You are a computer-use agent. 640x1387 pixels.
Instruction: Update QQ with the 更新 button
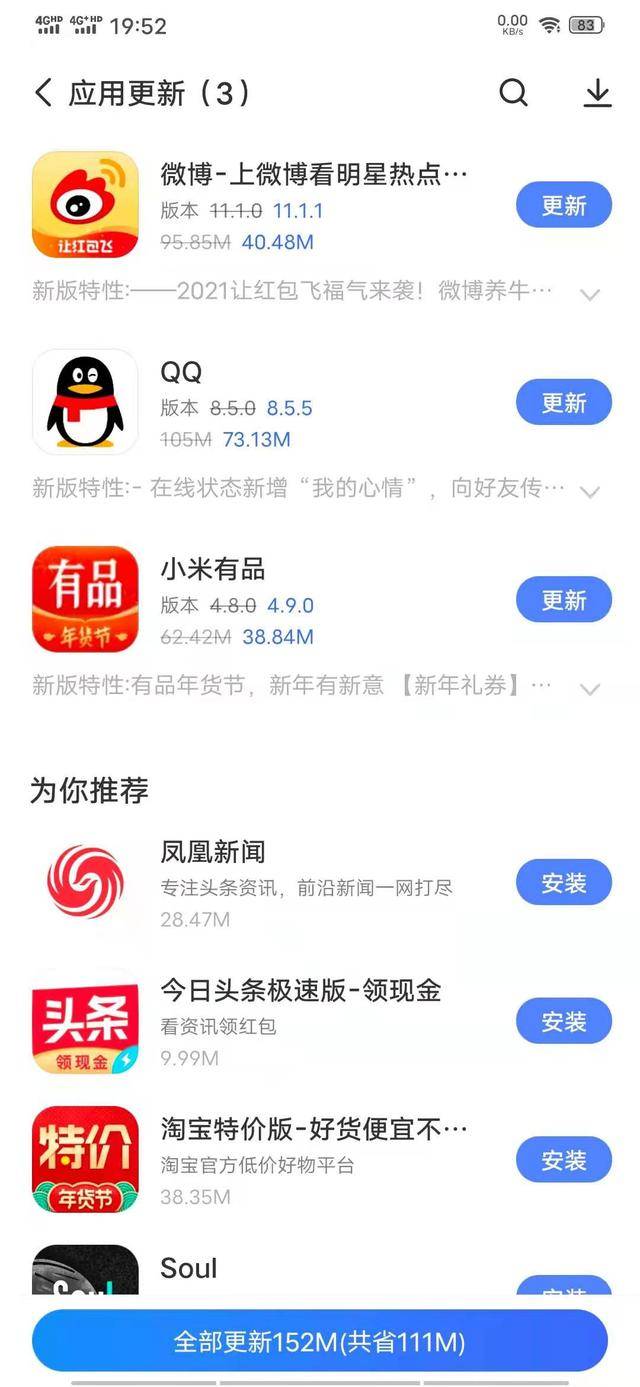(564, 403)
